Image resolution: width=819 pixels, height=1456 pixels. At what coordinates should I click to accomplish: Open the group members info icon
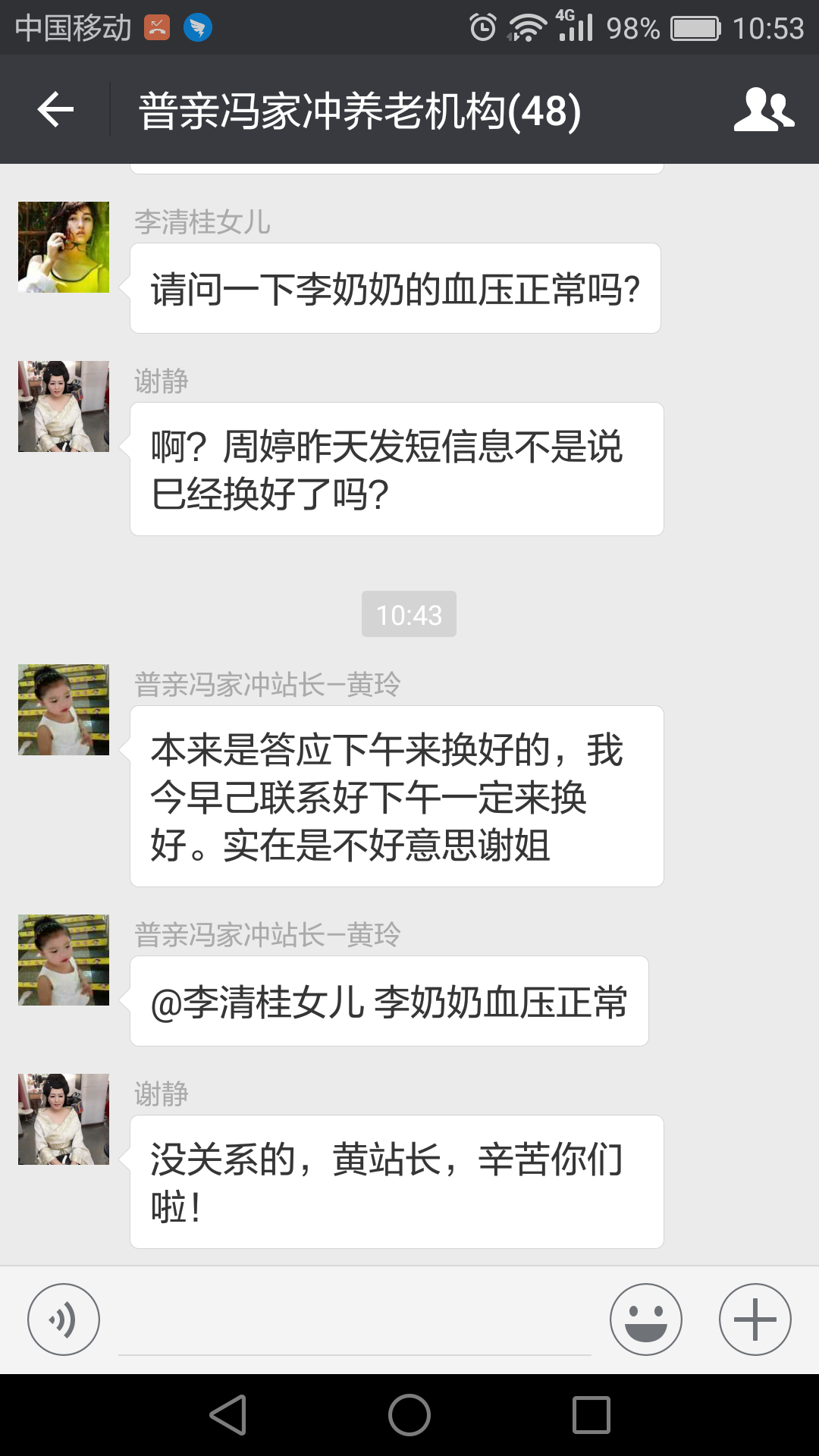point(763,111)
